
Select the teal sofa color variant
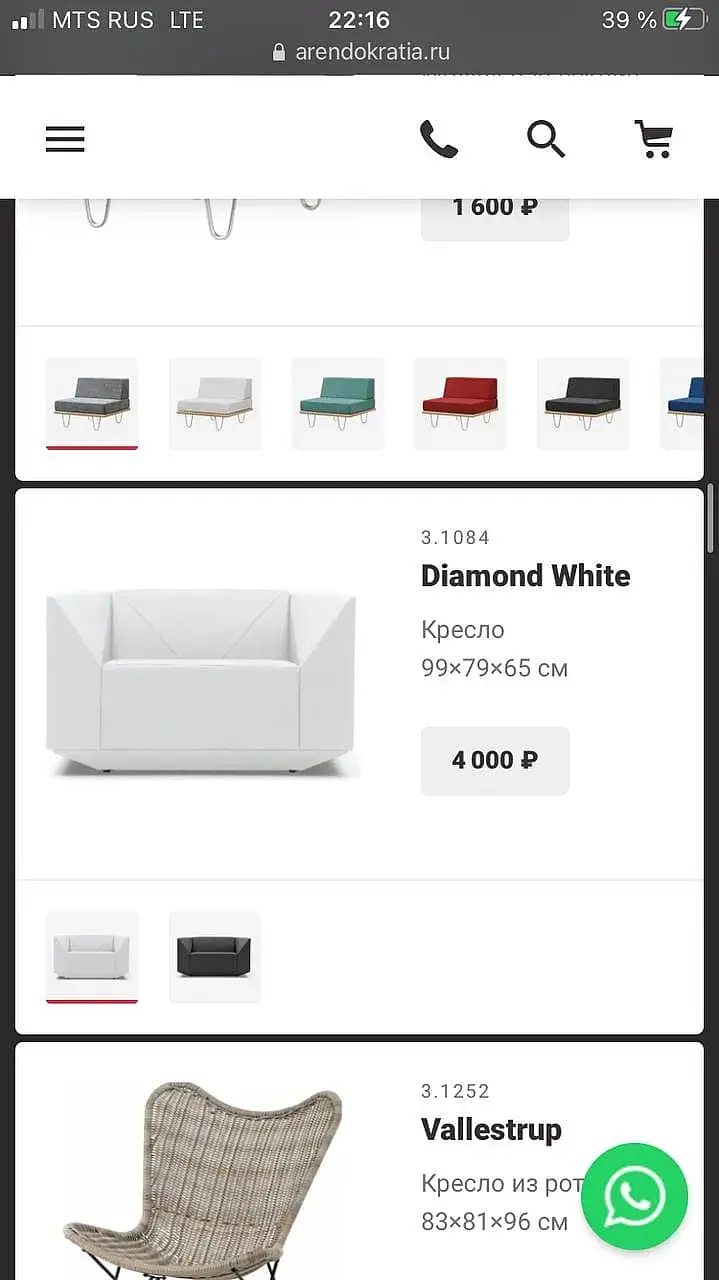pyautogui.click(x=338, y=403)
